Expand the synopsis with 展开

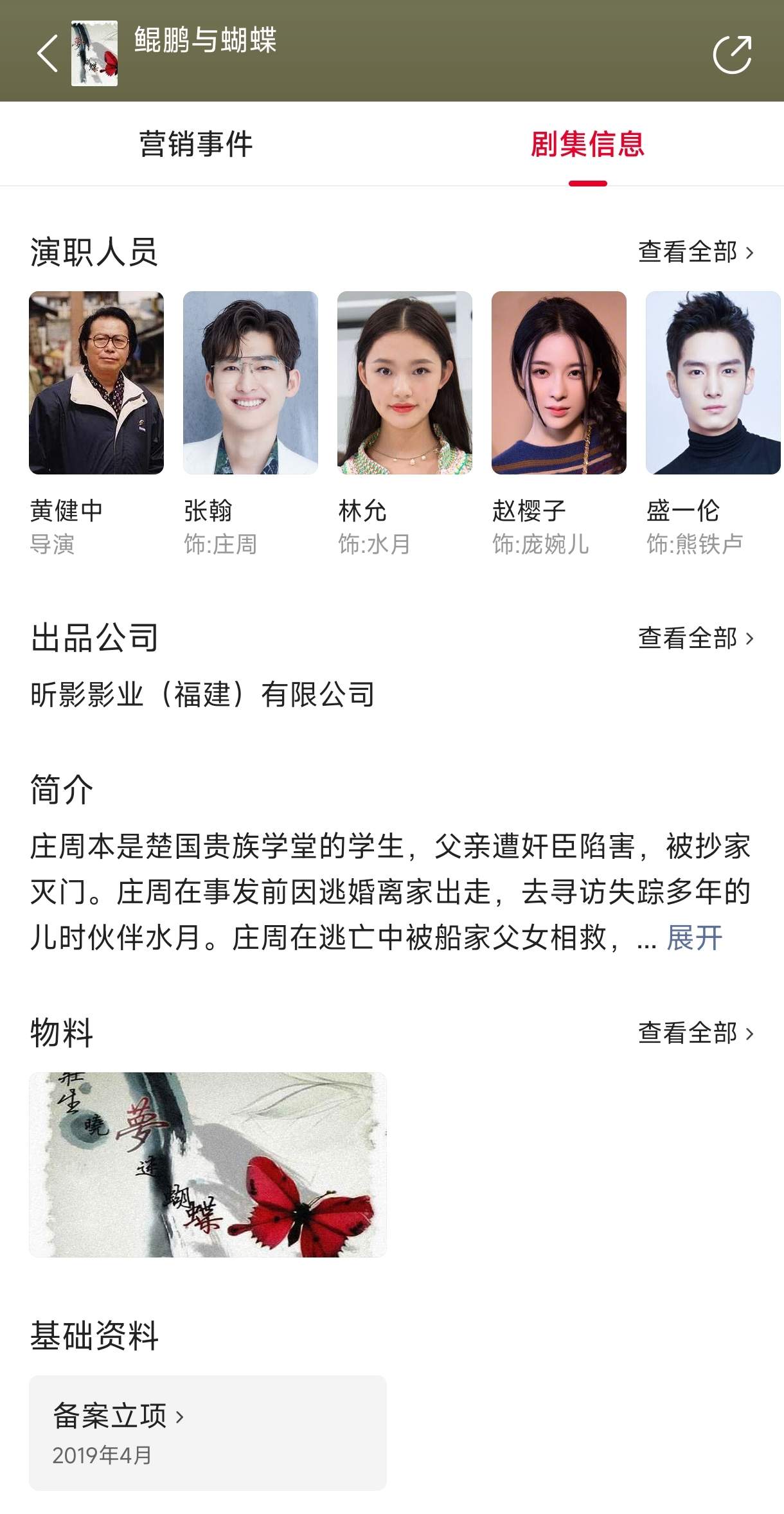[695, 938]
